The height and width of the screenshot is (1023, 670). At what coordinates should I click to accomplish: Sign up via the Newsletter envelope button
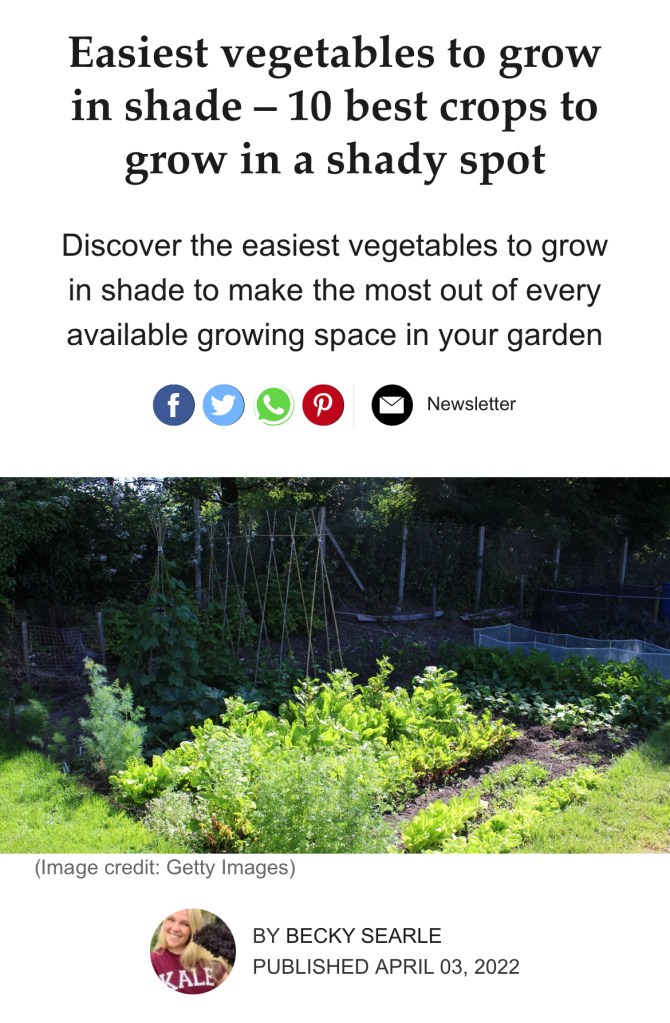click(x=392, y=405)
